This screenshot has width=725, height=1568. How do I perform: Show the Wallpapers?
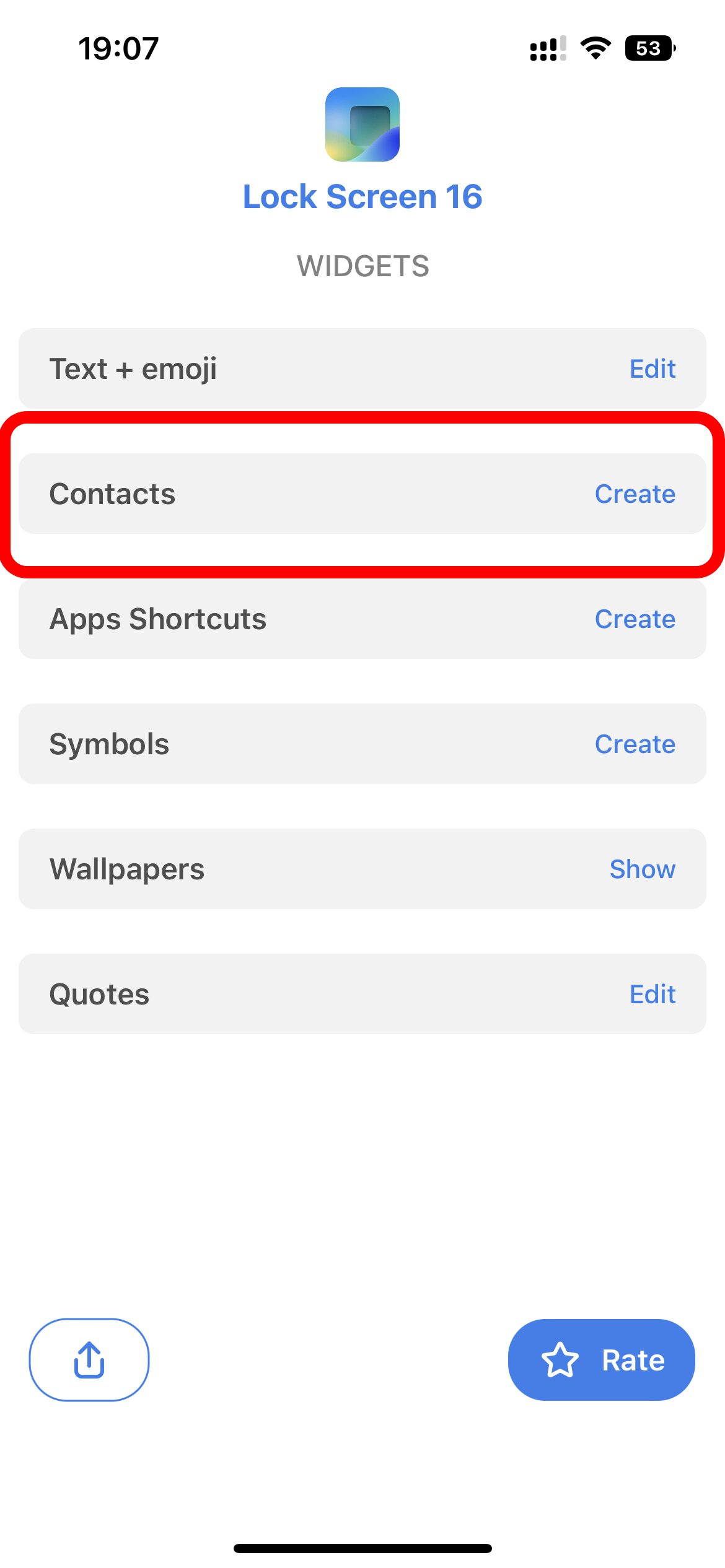coord(642,869)
